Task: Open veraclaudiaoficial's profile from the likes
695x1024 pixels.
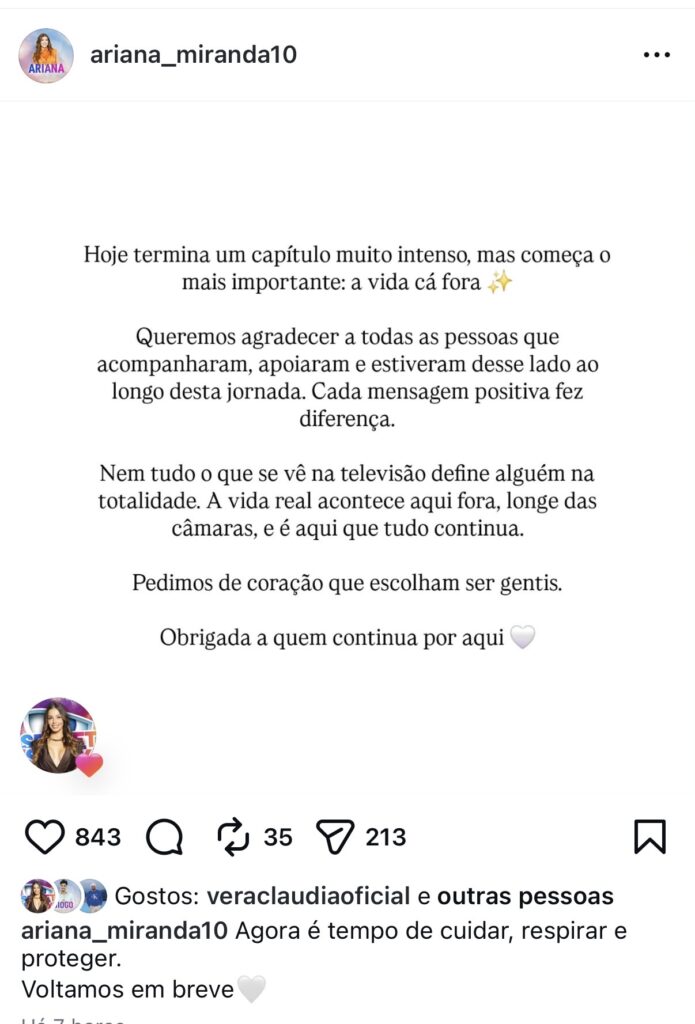Action: pyautogui.click(x=308, y=896)
